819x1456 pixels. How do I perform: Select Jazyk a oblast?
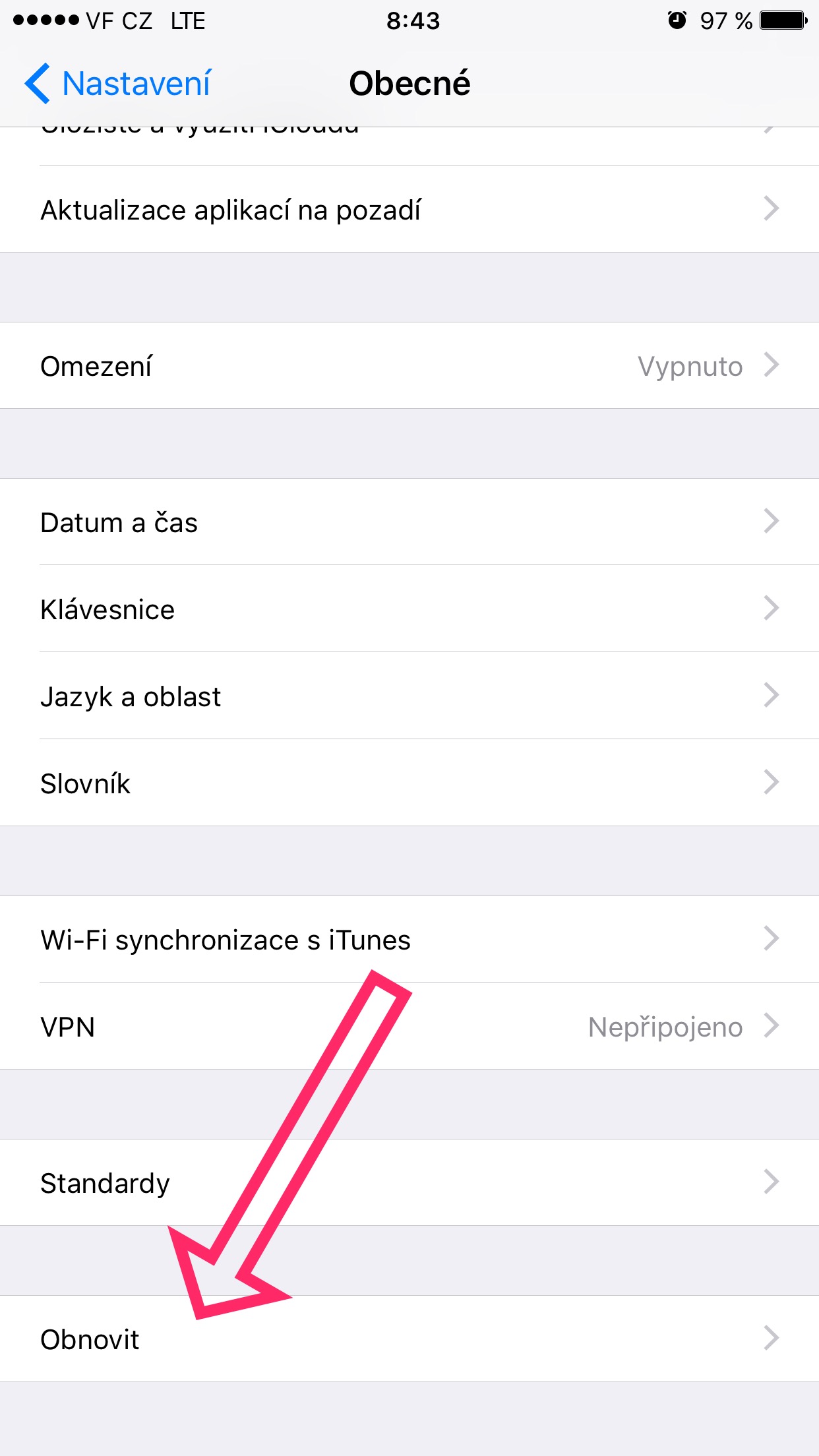(409, 696)
